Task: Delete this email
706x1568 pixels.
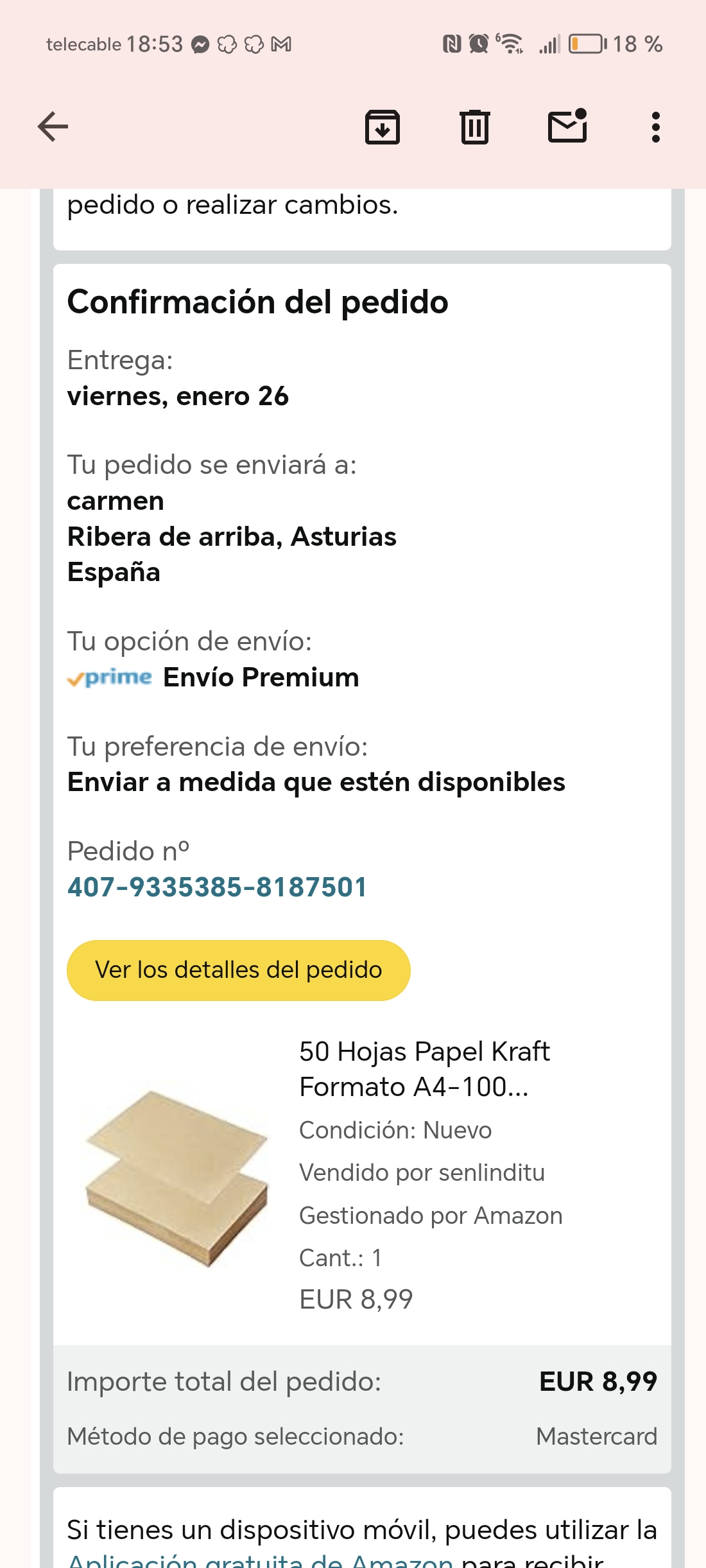Action: (x=475, y=126)
